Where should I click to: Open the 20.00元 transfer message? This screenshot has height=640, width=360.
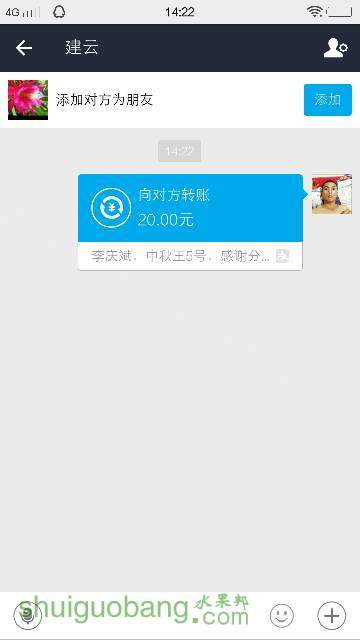click(190, 222)
